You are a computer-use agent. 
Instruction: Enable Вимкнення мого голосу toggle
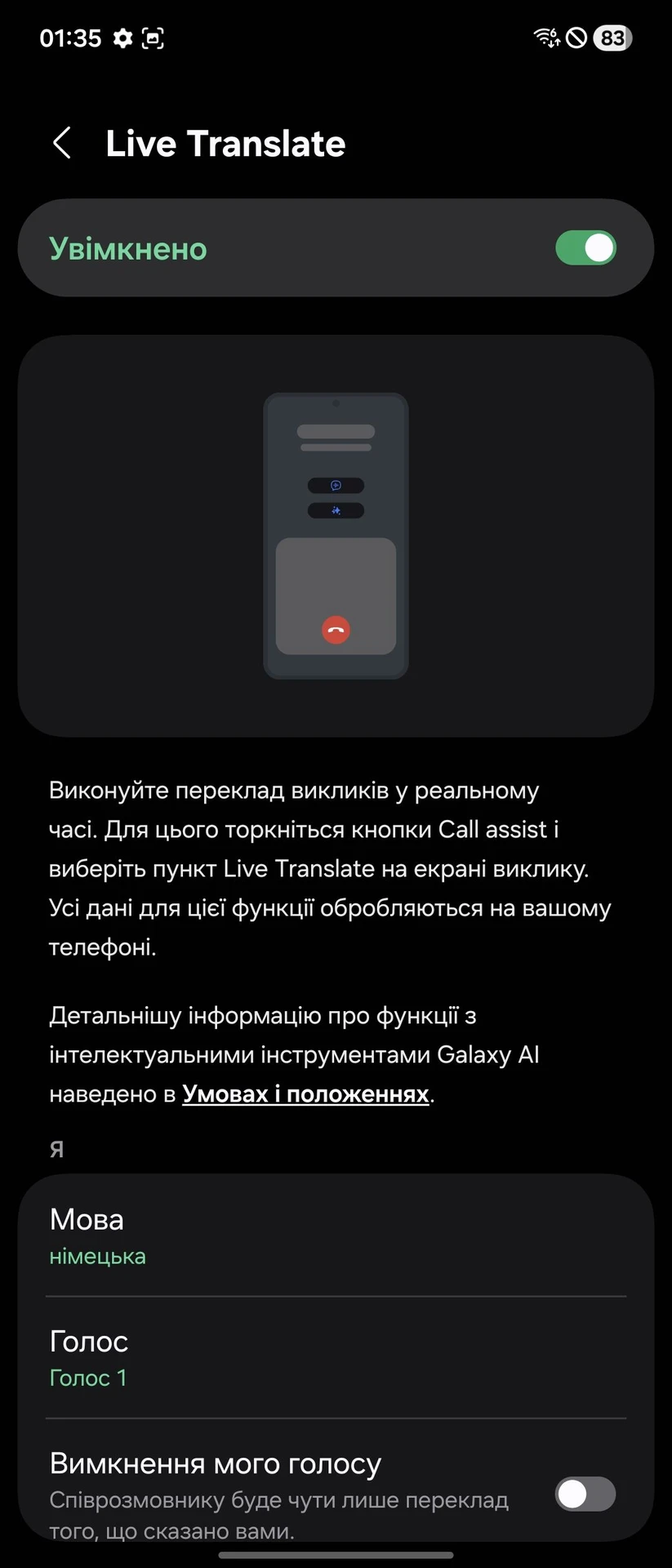pos(585,1494)
